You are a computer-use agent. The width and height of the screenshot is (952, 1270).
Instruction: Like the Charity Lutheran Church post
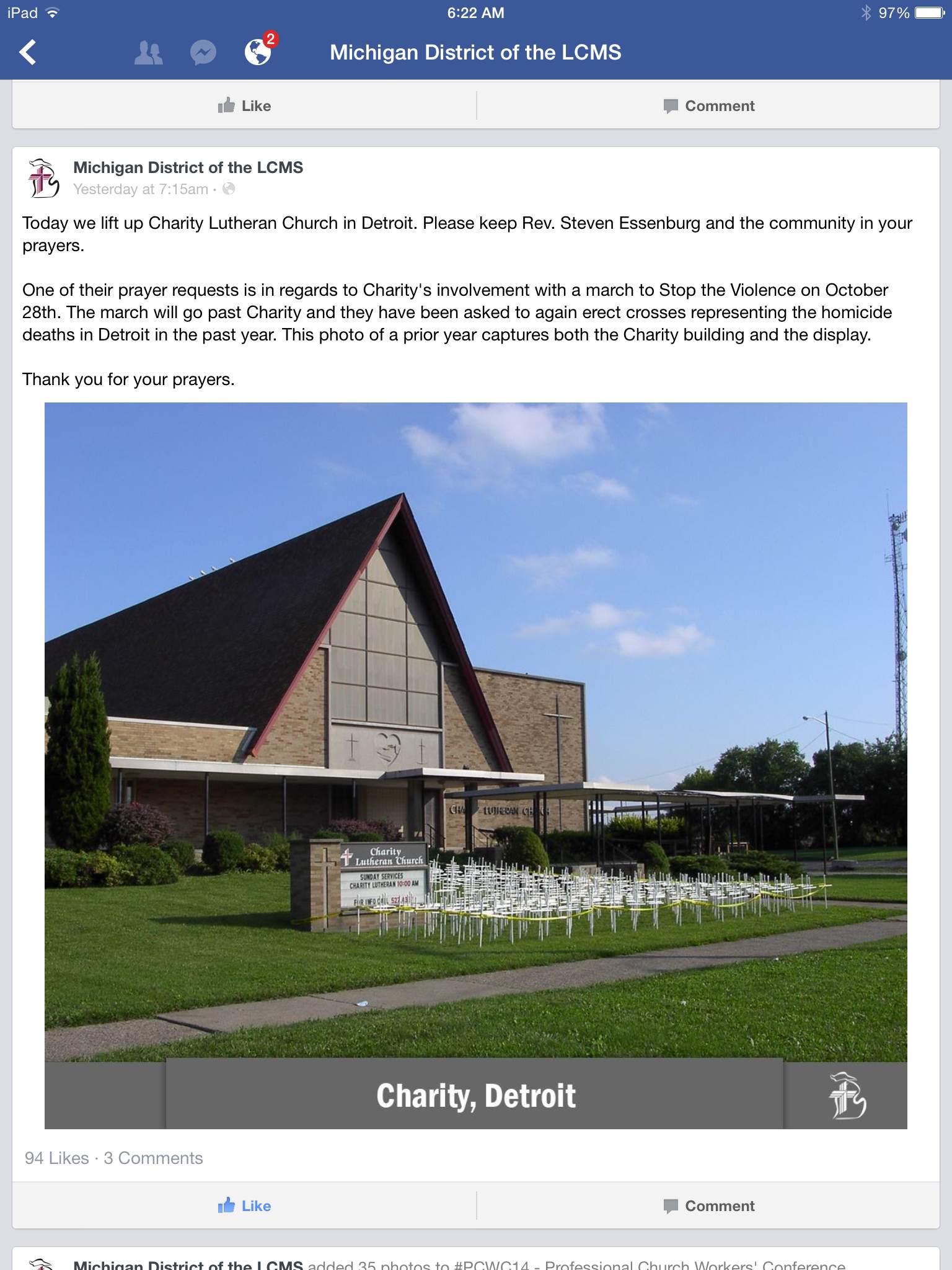[244, 1206]
